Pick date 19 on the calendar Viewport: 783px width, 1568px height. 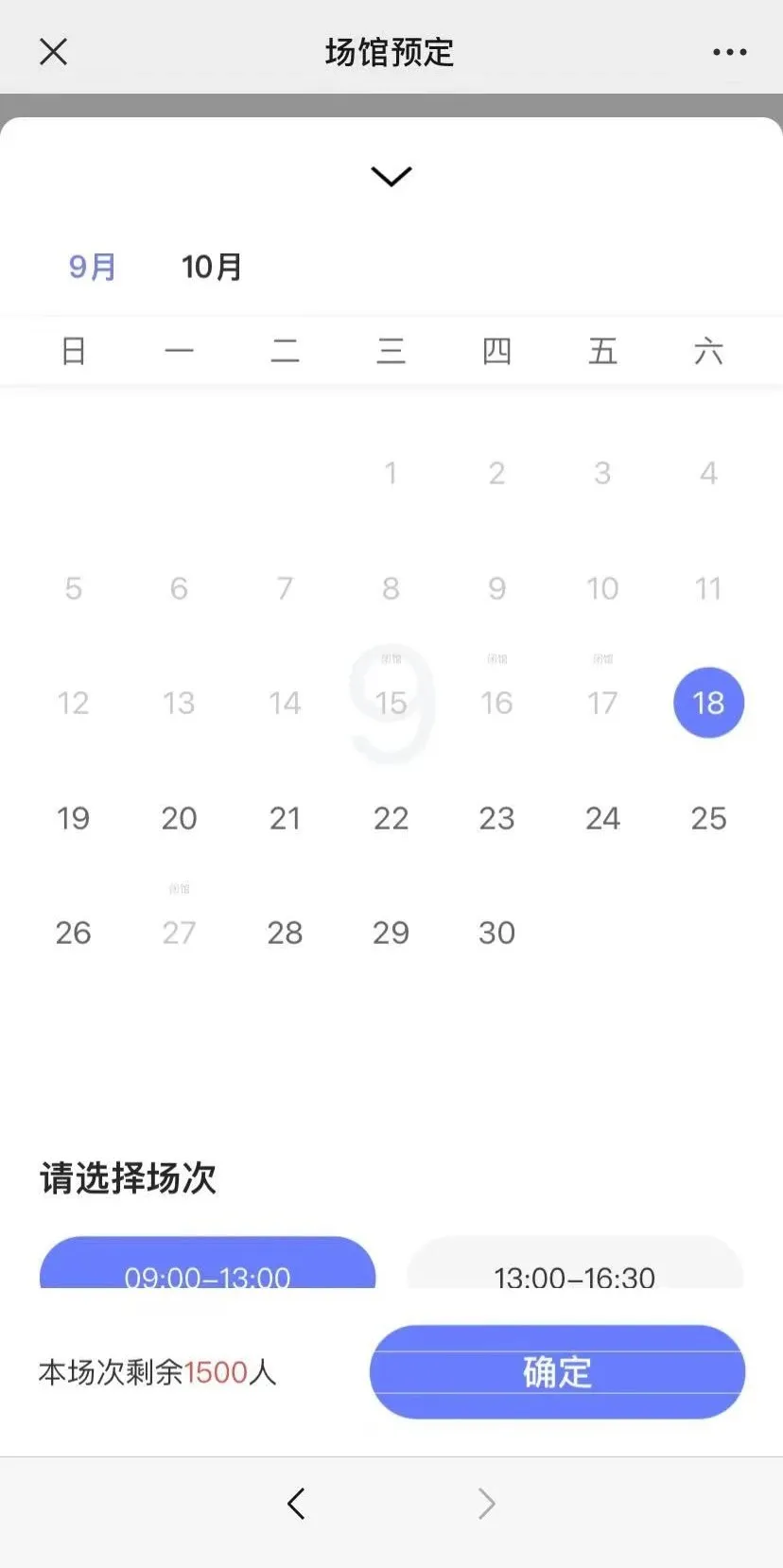click(x=73, y=818)
